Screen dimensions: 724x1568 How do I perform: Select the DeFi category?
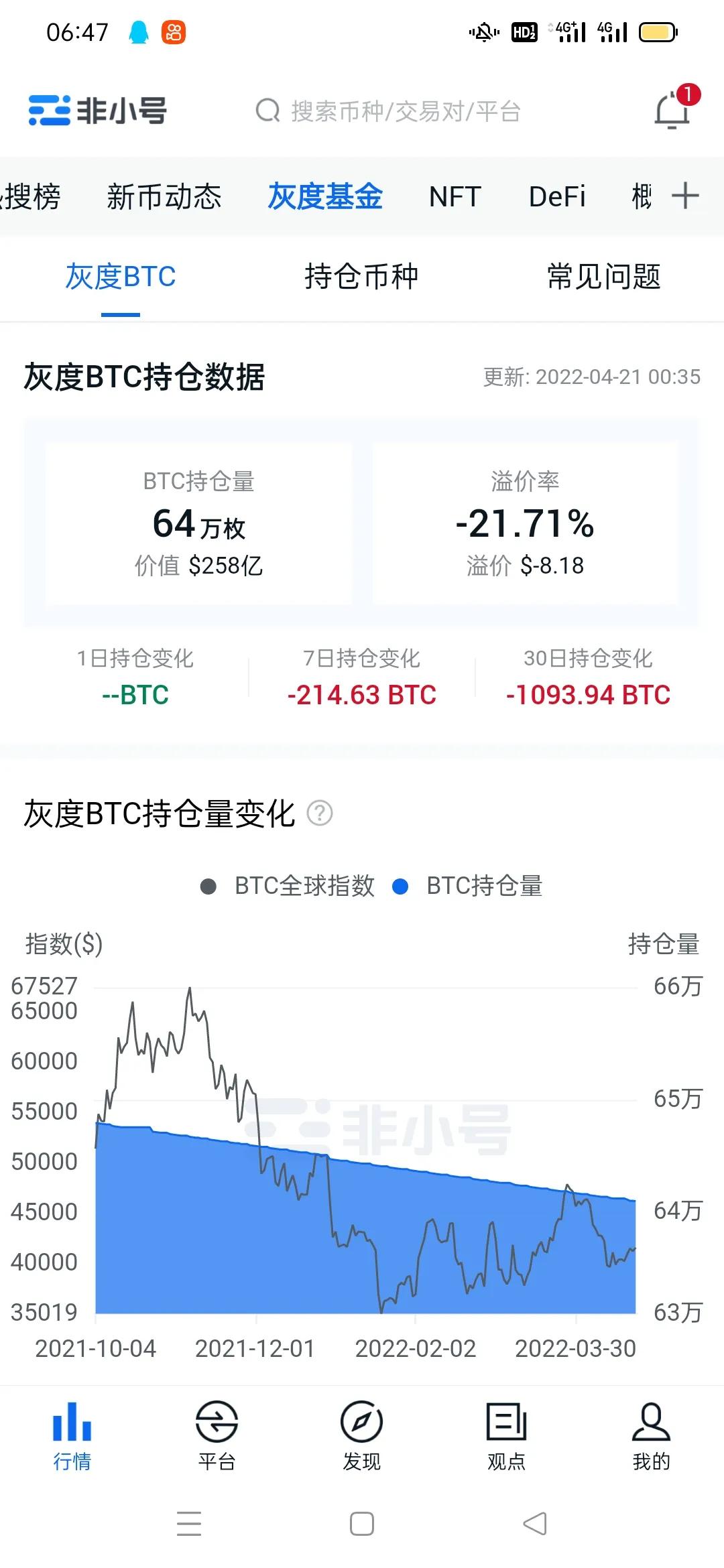coord(556,197)
